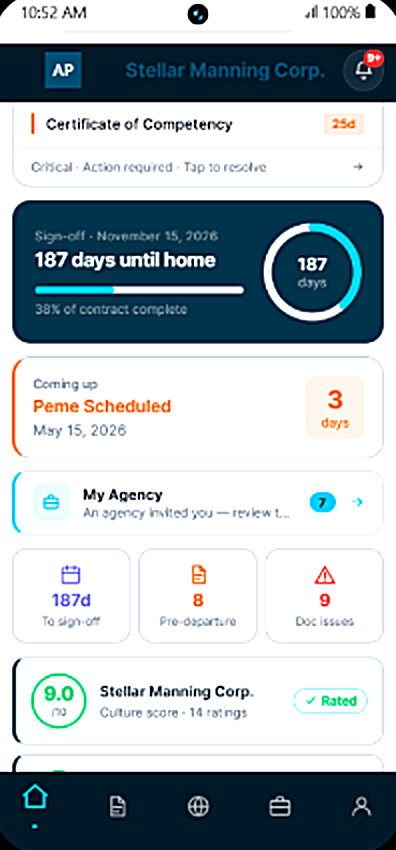Image resolution: width=396 pixels, height=850 pixels.
Task: Open the Peme Scheduled upcoming card
Action: 198,407
